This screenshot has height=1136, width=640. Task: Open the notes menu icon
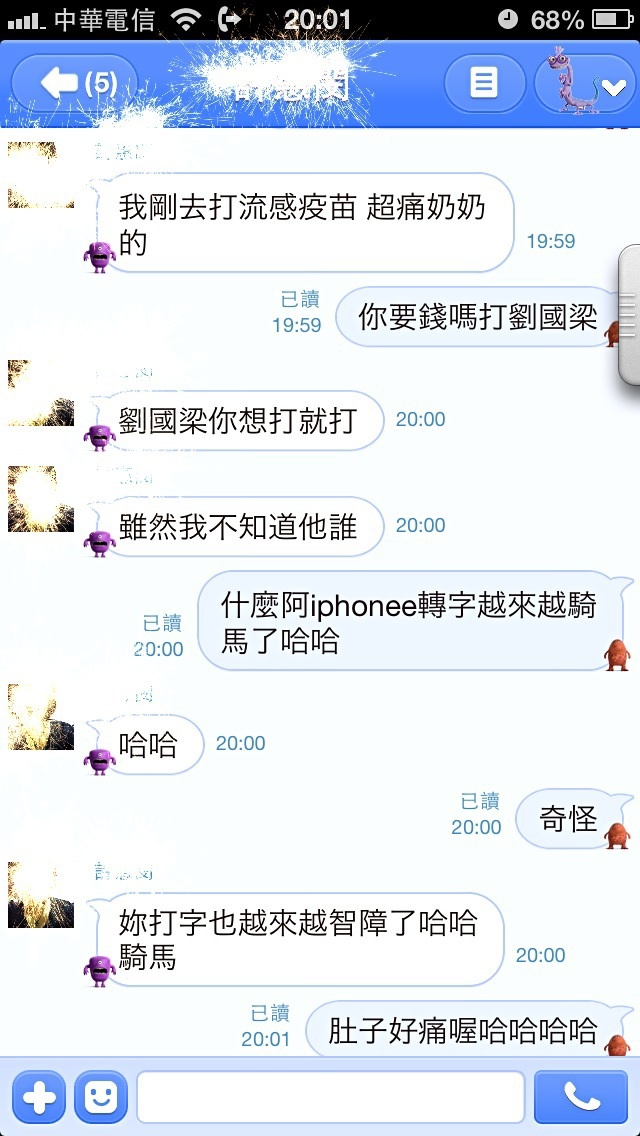[484, 84]
